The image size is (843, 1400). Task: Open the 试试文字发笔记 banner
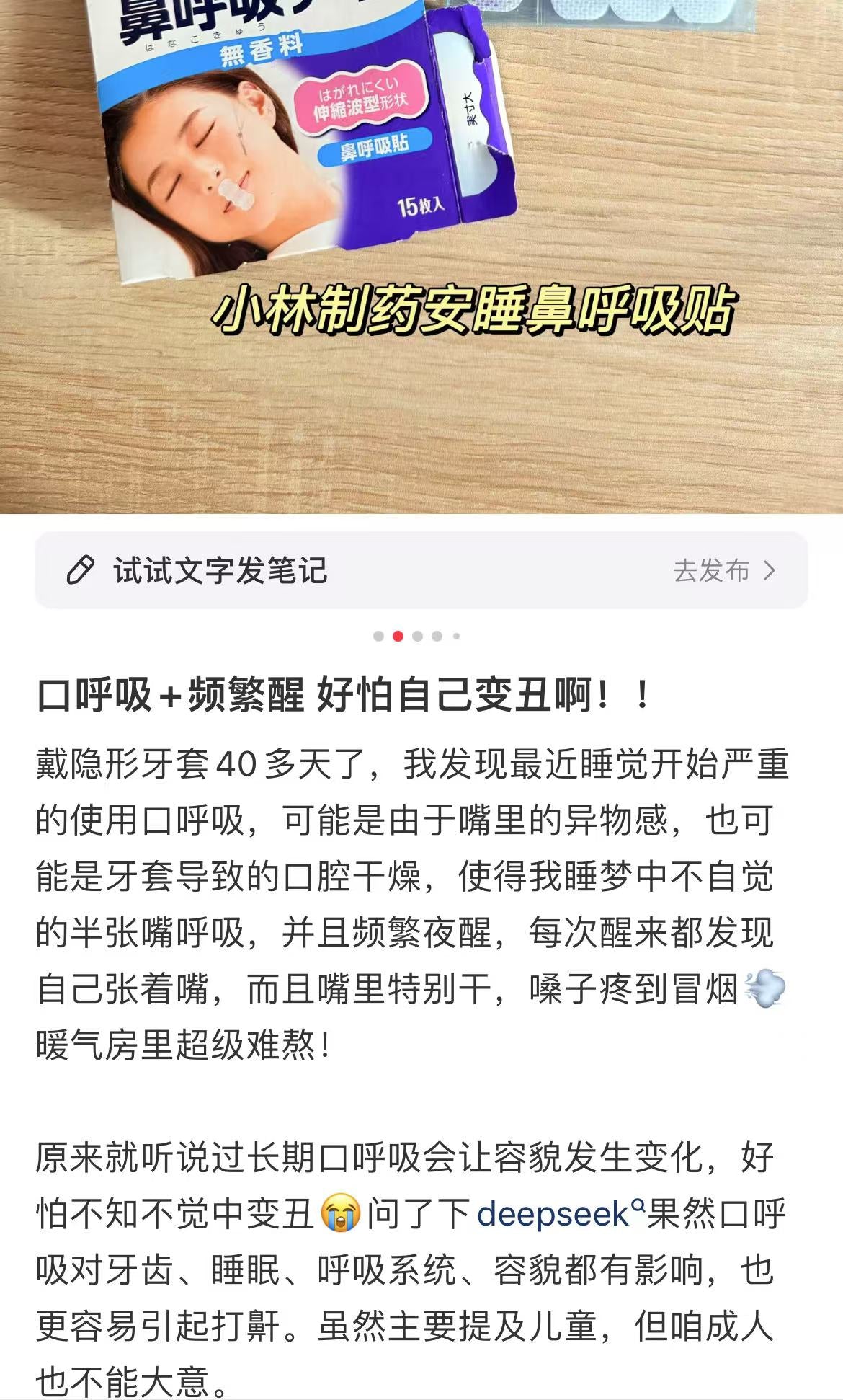click(220, 570)
